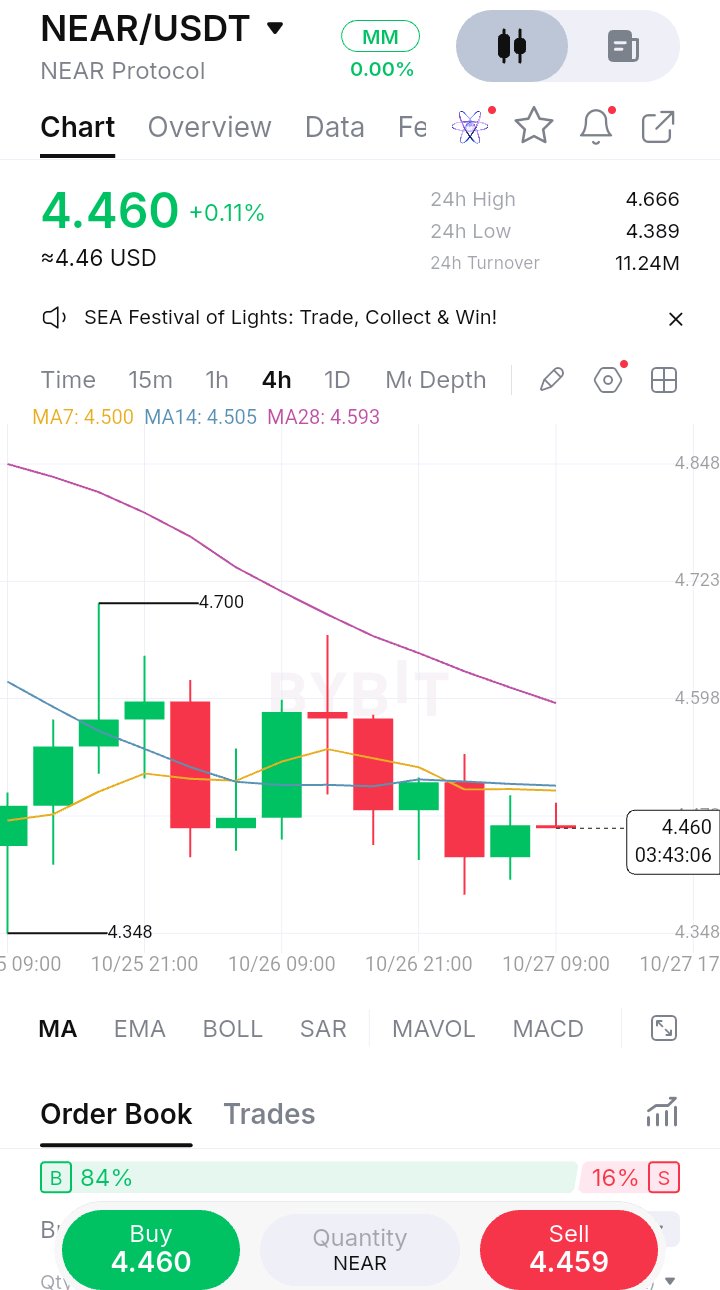This screenshot has width=720, height=1290.
Task: Switch the chart to 1D interval
Action: click(x=337, y=380)
